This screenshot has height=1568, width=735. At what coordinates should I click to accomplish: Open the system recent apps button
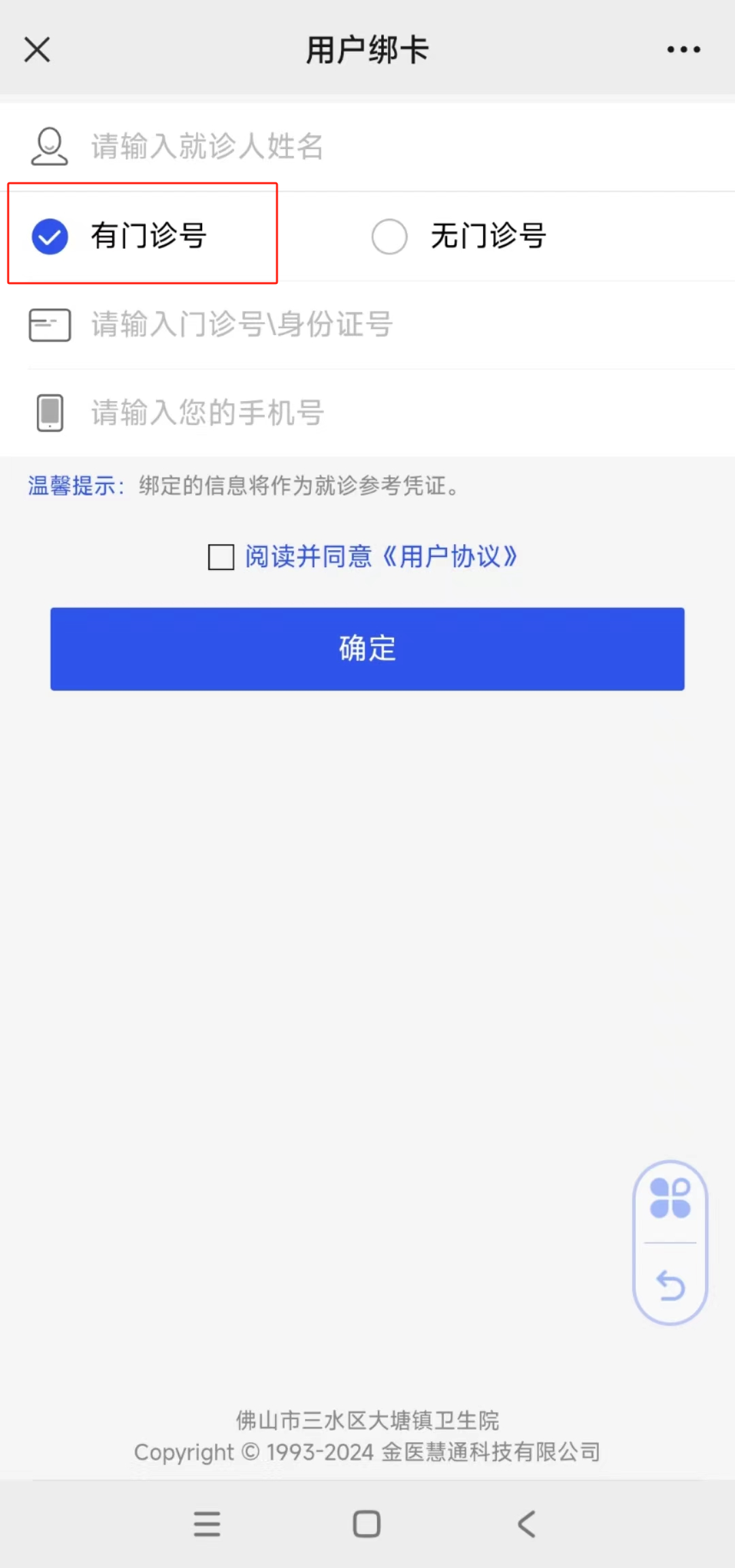(x=207, y=1524)
